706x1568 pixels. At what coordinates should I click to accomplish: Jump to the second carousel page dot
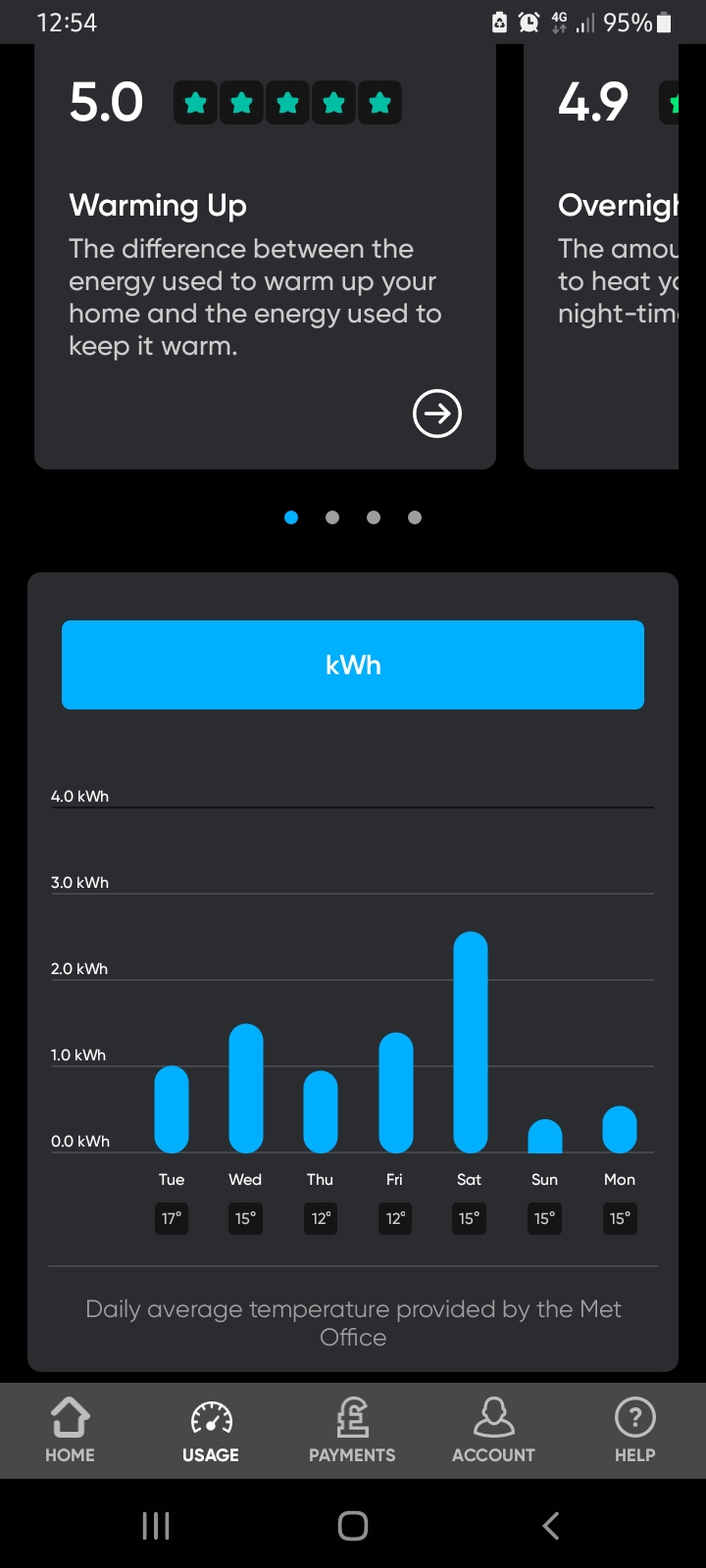(x=332, y=517)
